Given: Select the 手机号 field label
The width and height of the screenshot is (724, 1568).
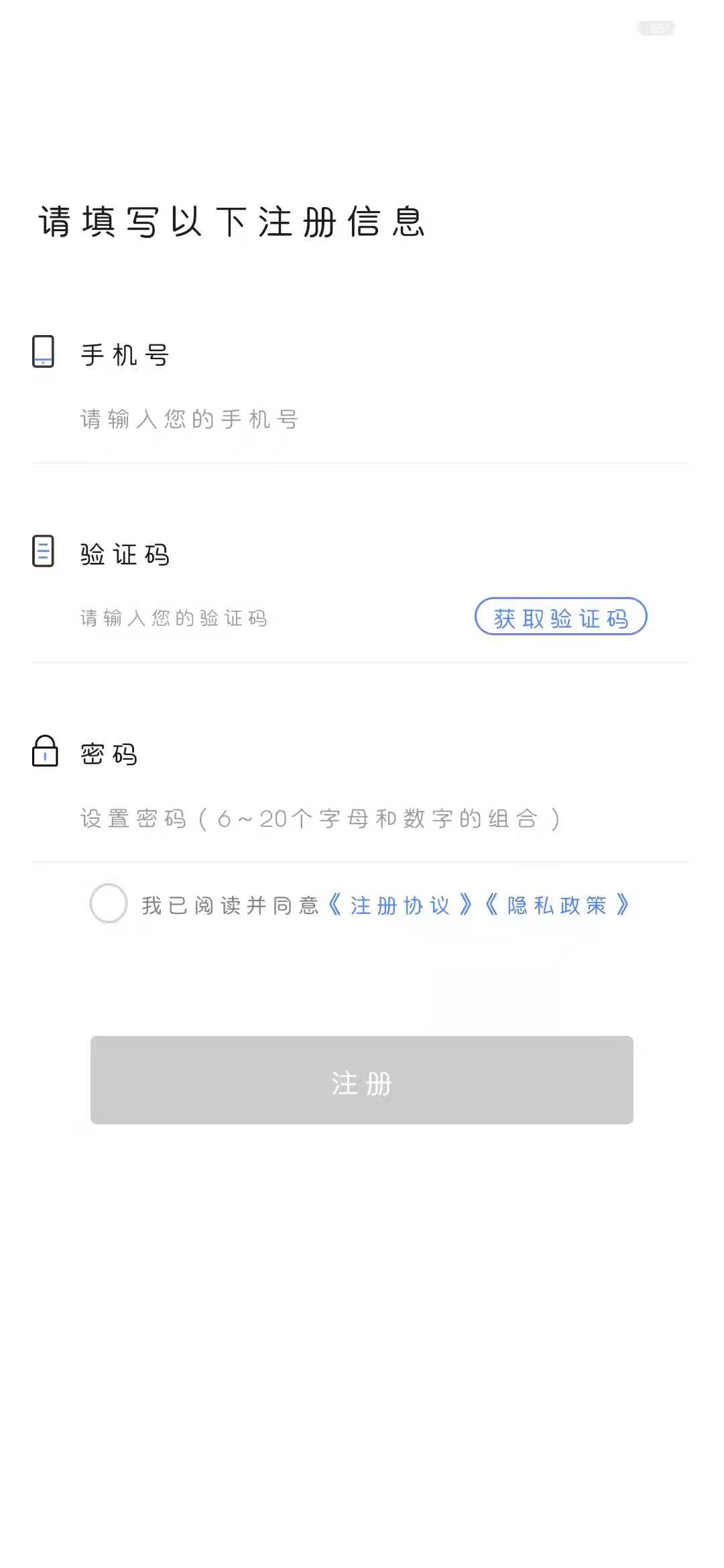Looking at the screenshot, I should pos(124,354).
